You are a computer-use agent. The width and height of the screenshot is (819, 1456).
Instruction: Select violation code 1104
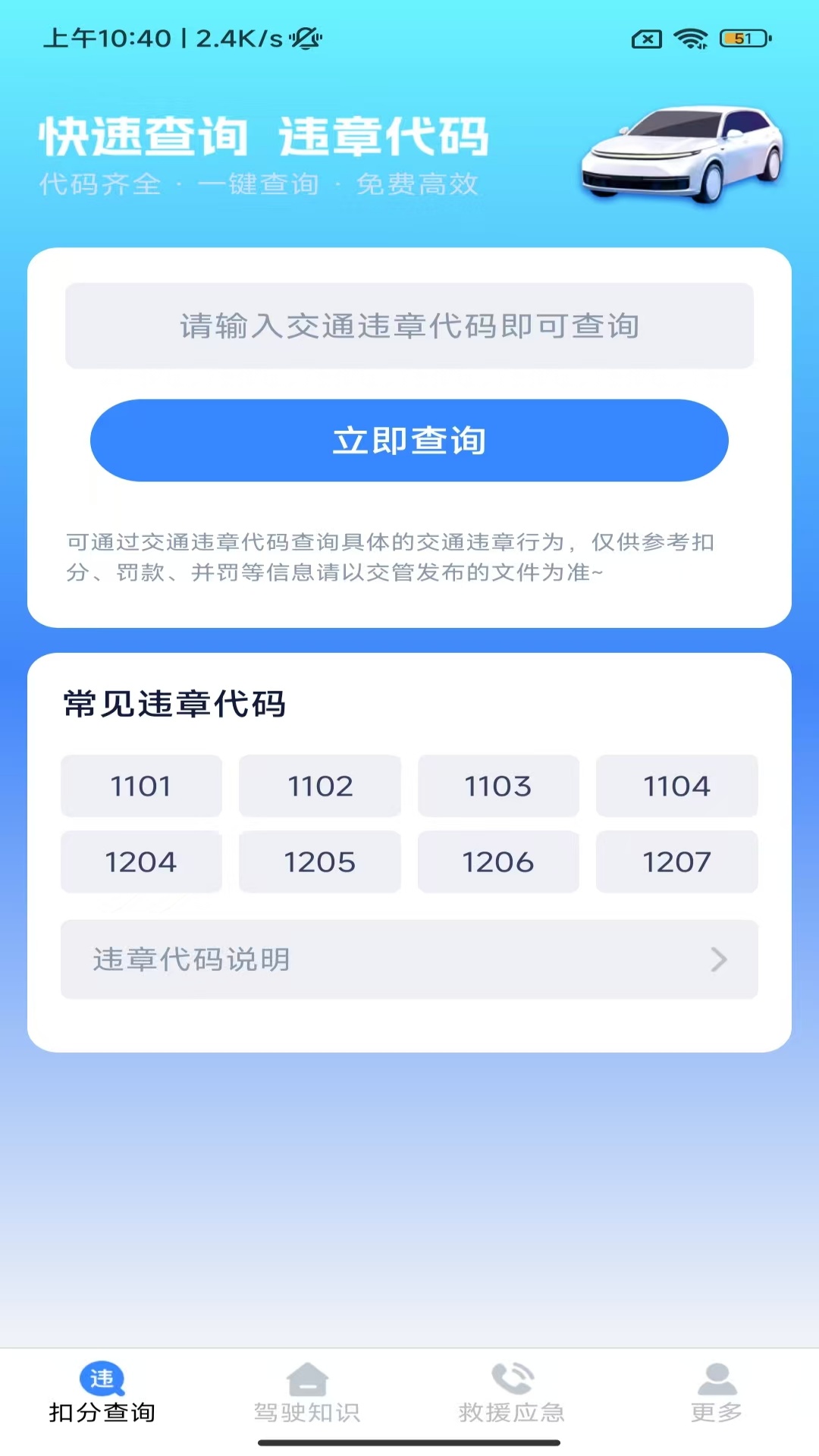point(677,786)
